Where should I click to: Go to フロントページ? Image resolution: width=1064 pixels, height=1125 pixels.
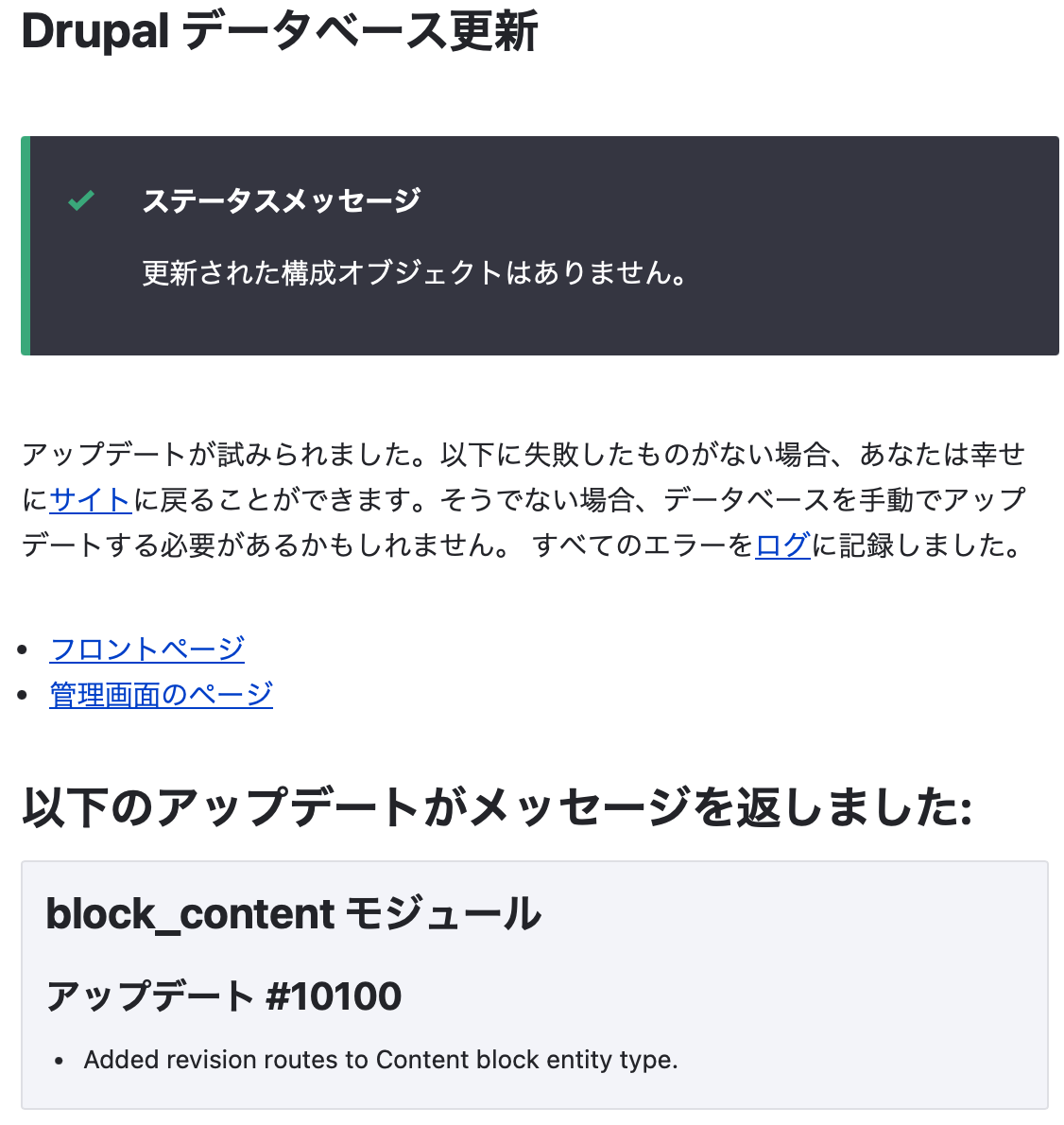coord(146,649)
